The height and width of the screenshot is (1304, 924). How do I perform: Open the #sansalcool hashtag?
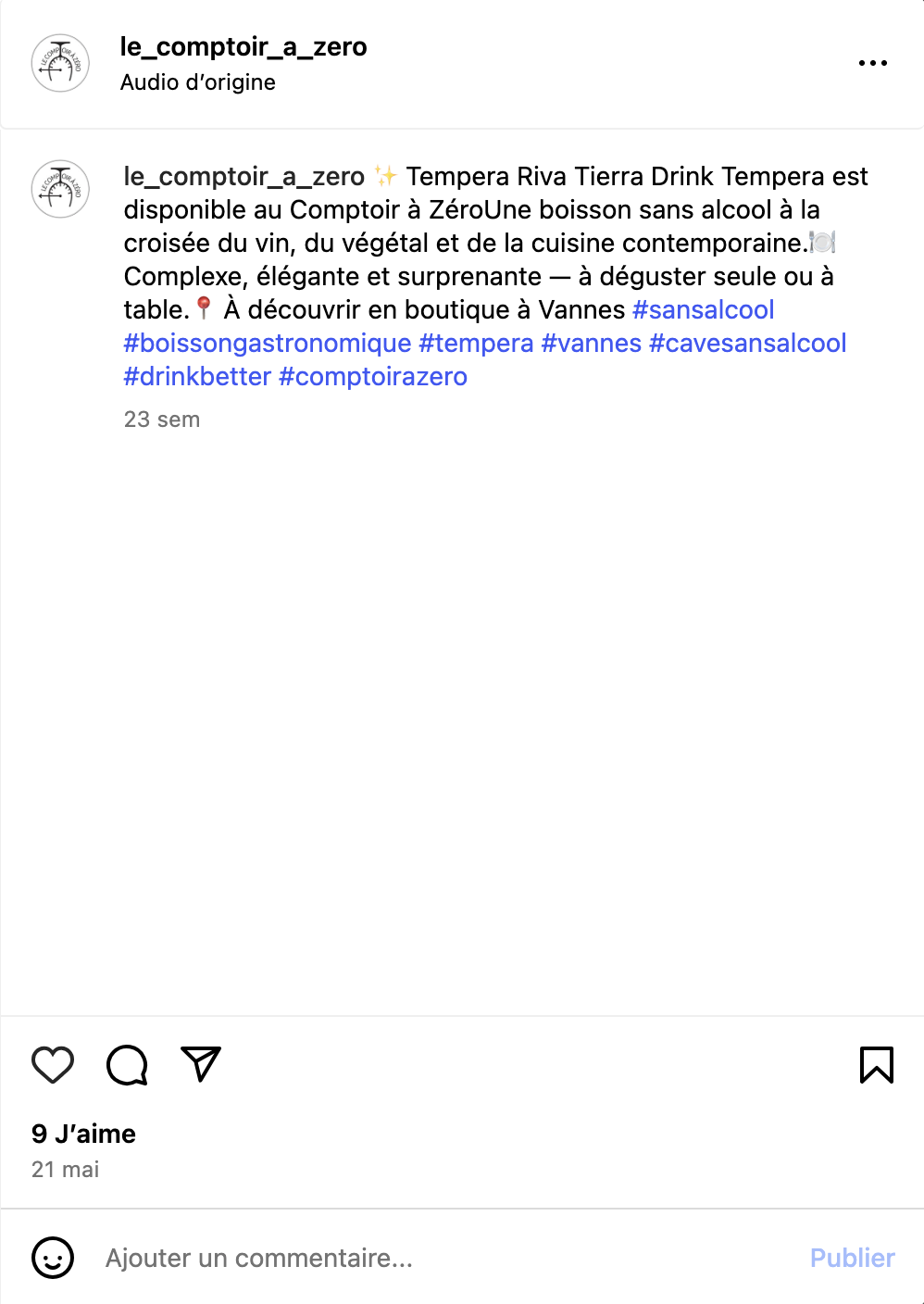703,309
